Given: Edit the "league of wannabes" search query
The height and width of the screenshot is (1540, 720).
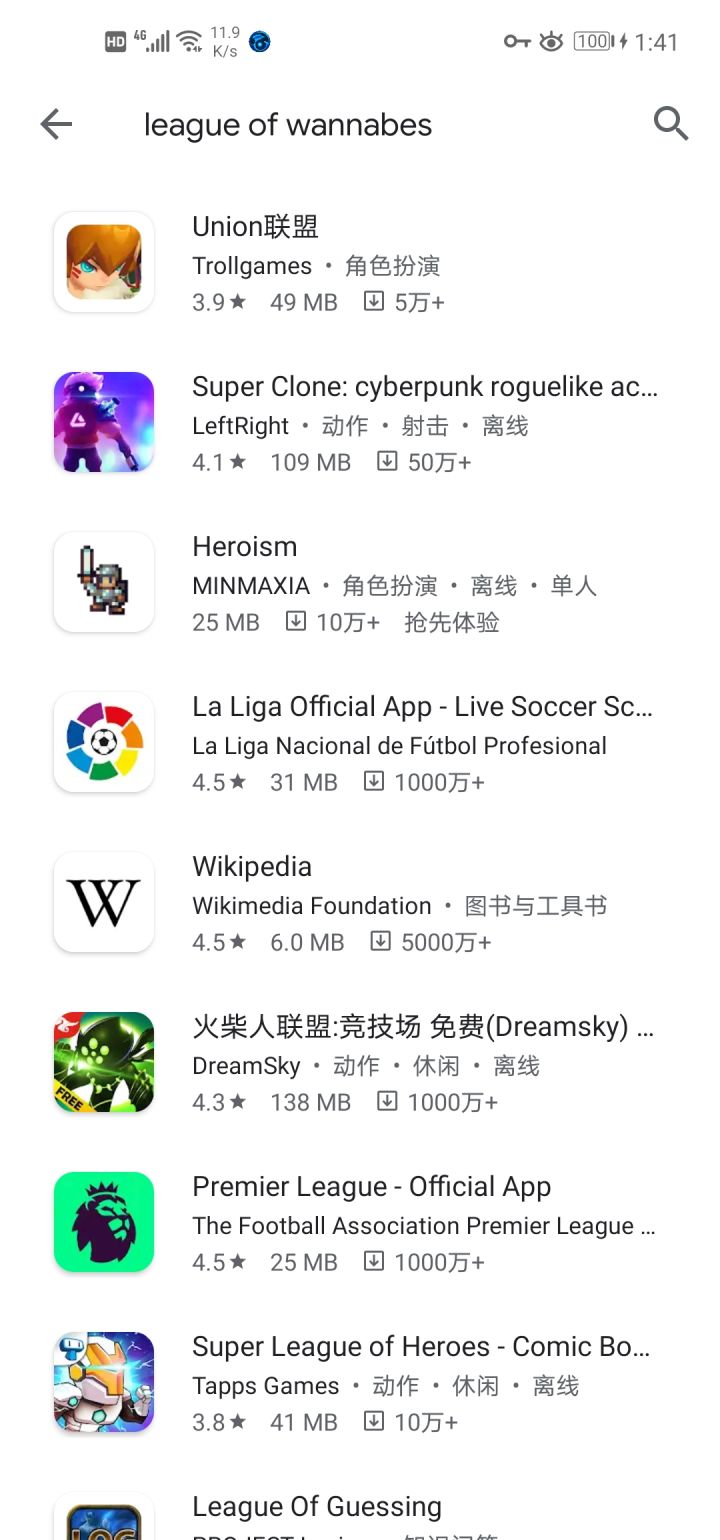Looking at the screenshot, I should point(288,125).
